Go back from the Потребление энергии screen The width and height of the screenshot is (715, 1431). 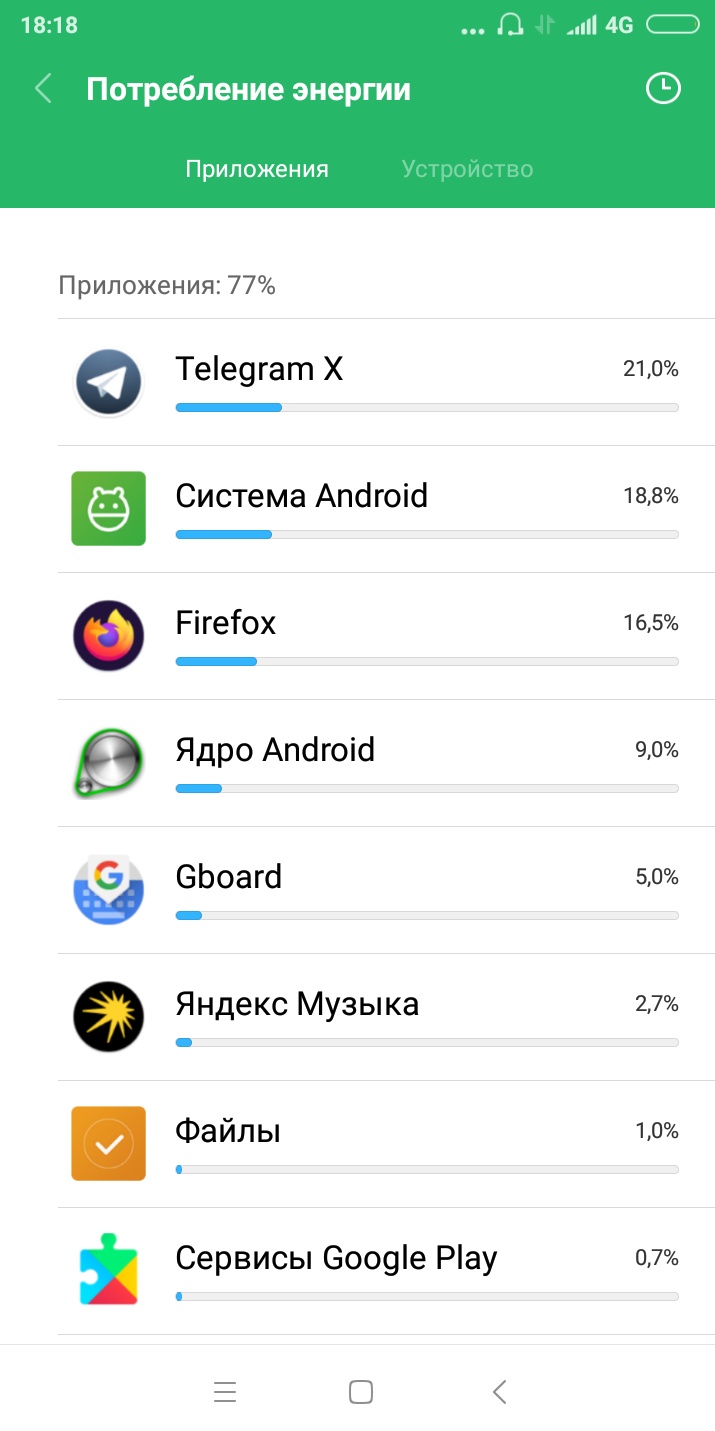click(x=42, y=89)
